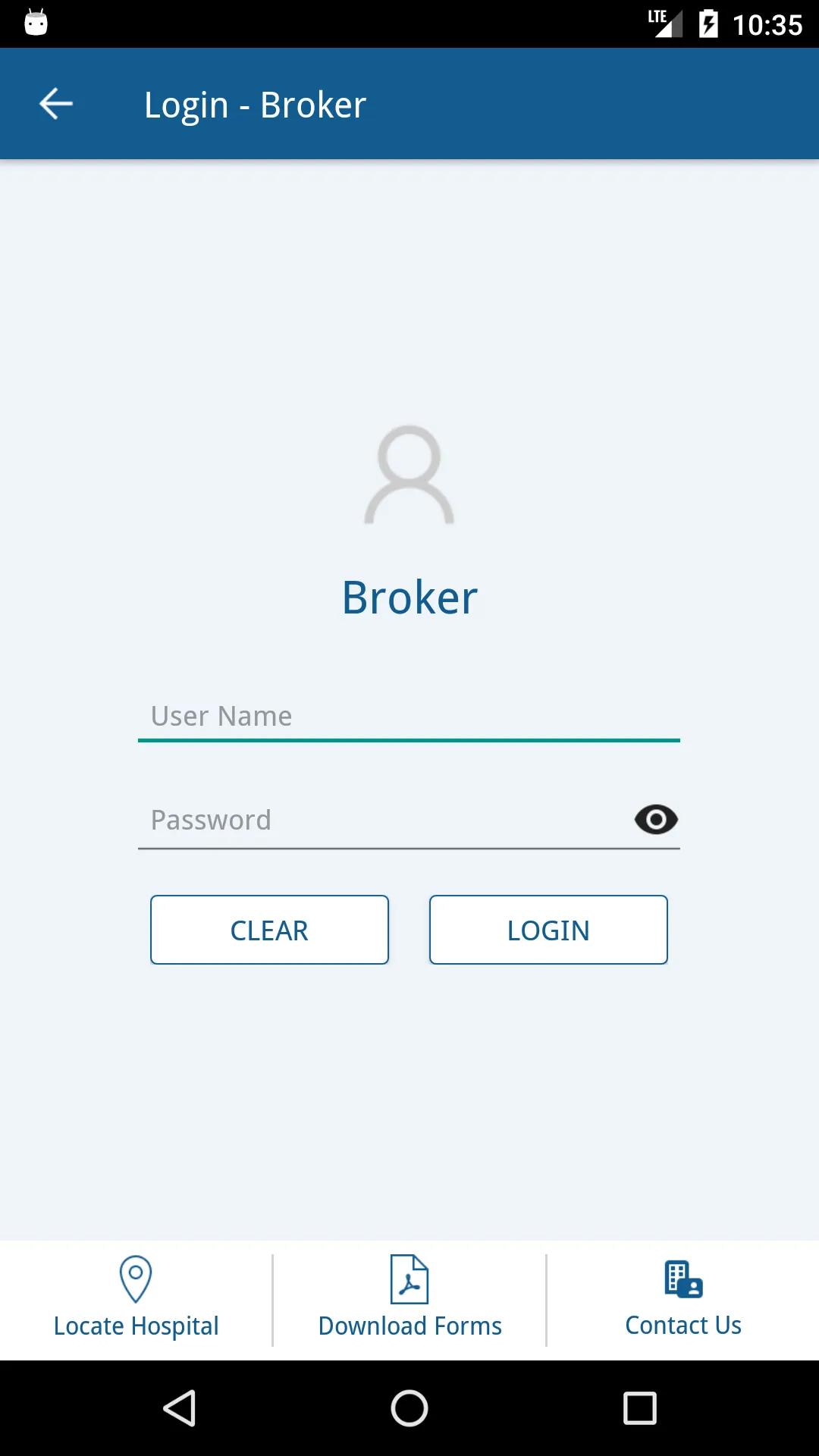Tap the Android home circle button
This screenshot has width=819, height=1456.
[x=409, y=1410]
